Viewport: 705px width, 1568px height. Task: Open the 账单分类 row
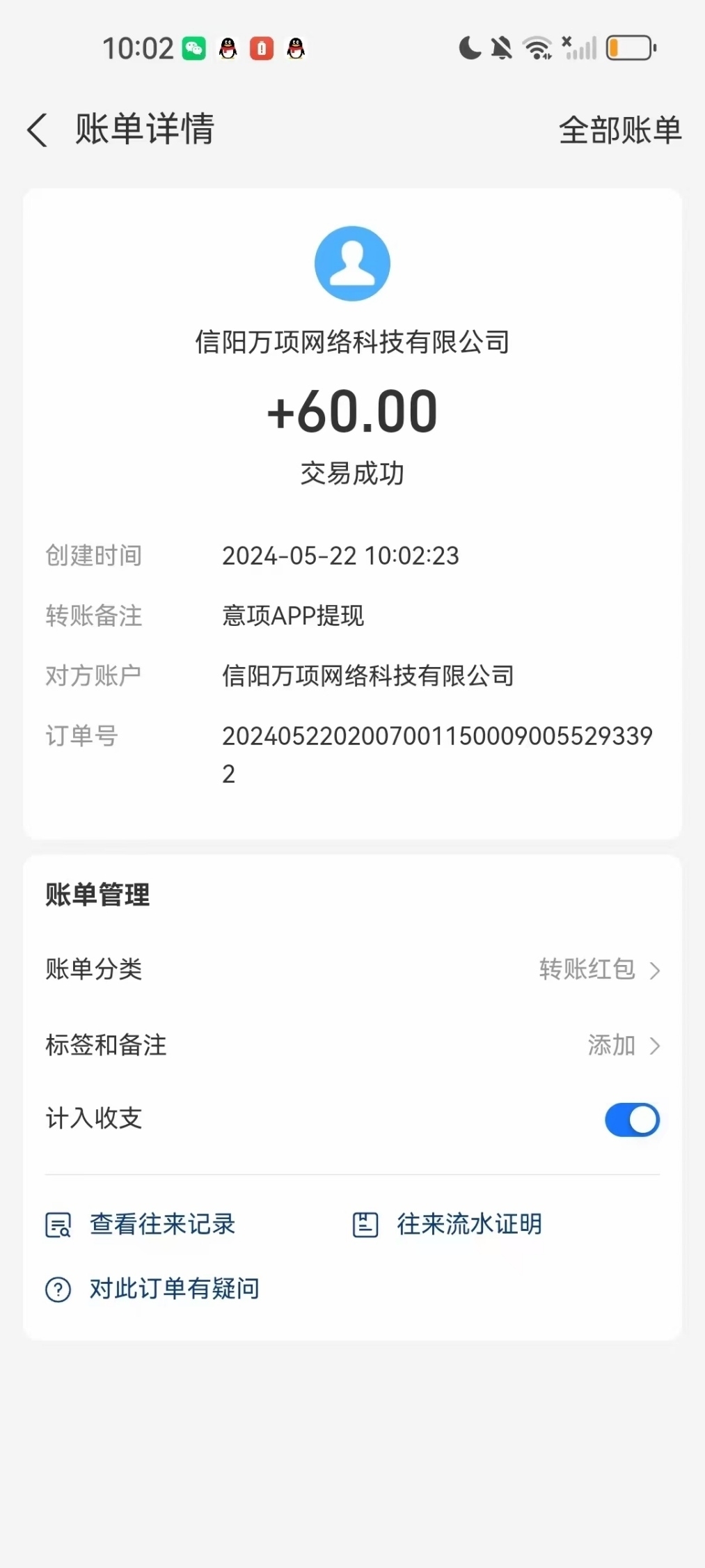[352, 969]
